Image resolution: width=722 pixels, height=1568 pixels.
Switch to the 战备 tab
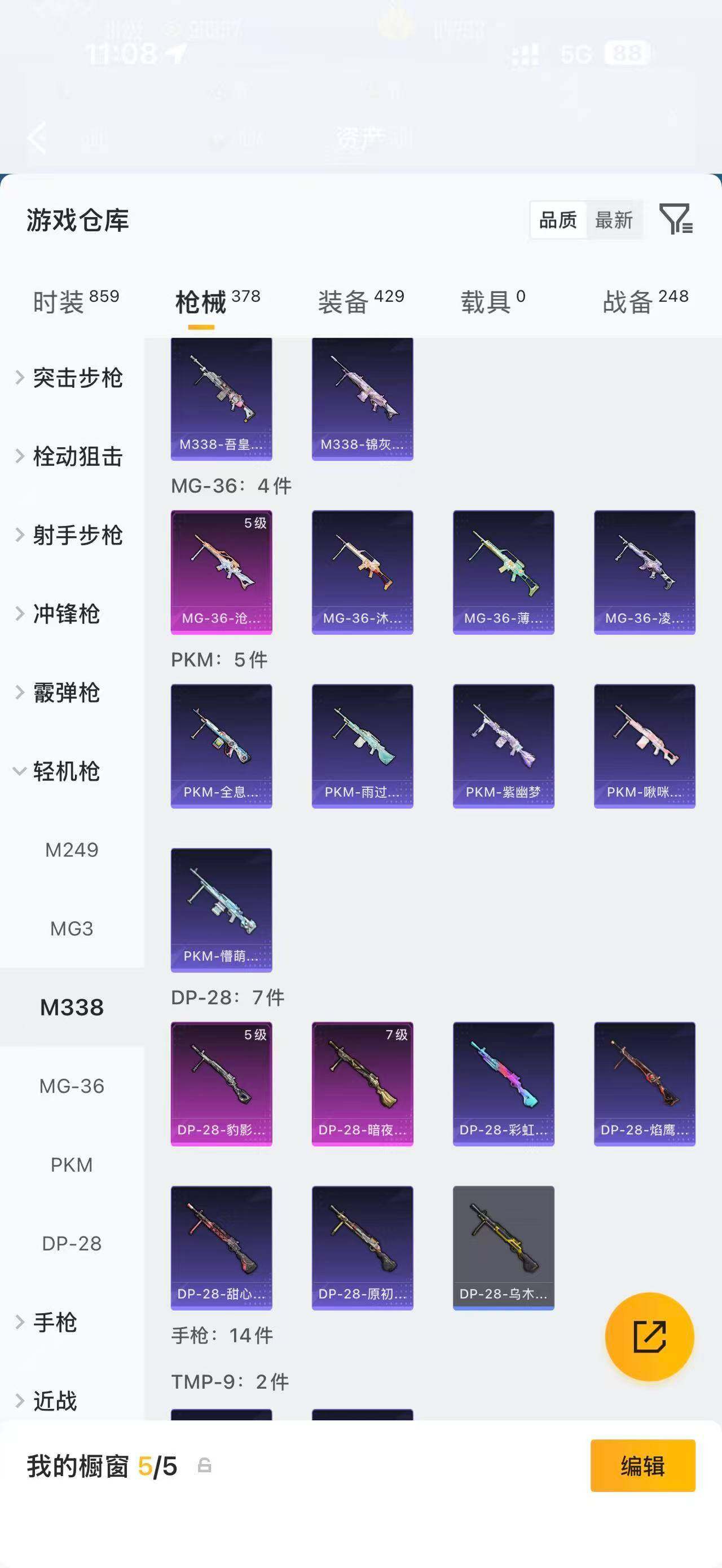point(645,301)
